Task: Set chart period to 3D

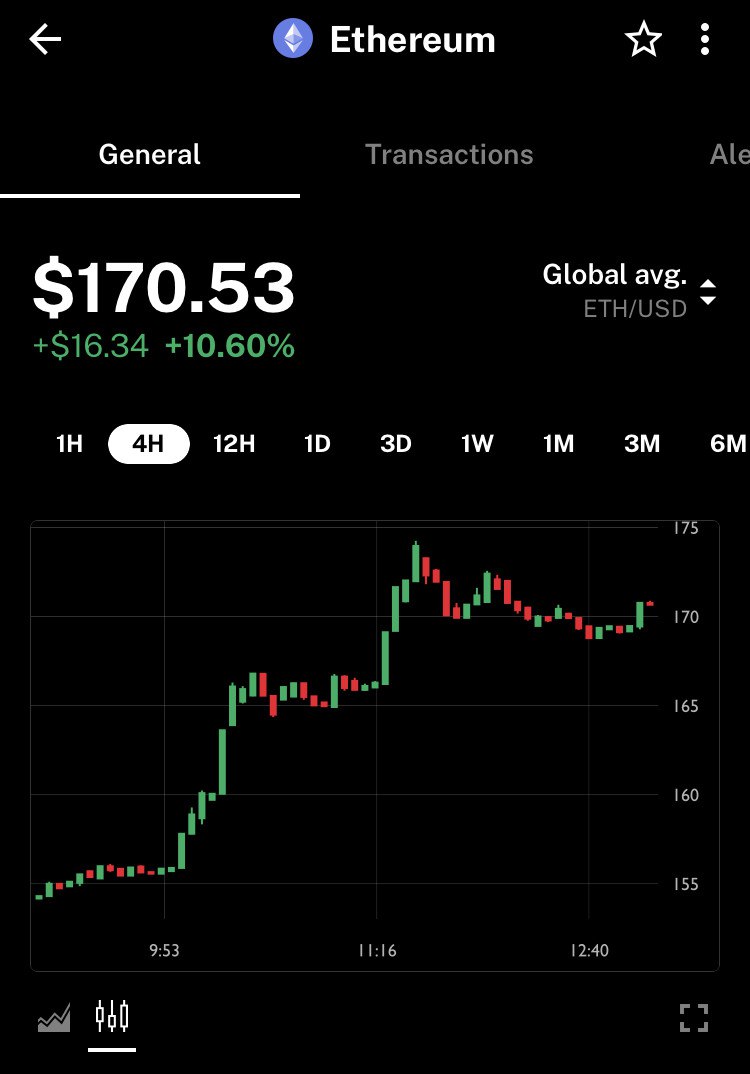Action: coord(396,444)
